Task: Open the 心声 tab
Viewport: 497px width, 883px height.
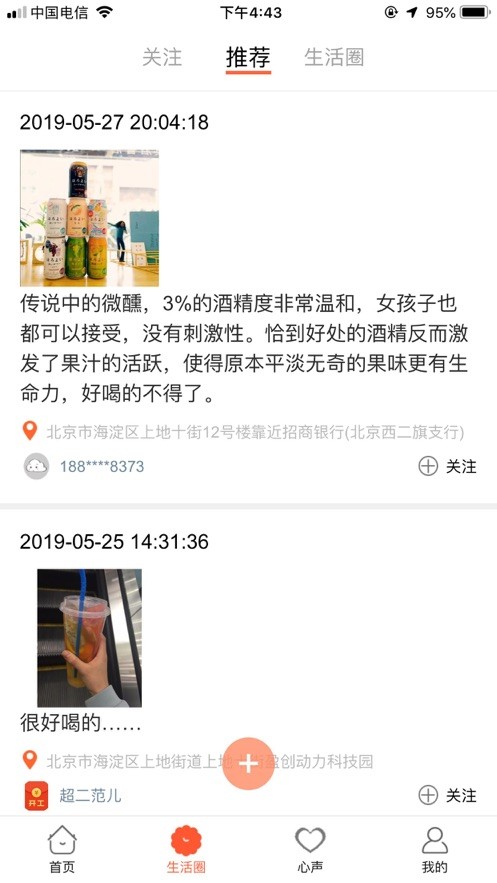Action: [310, 850]
